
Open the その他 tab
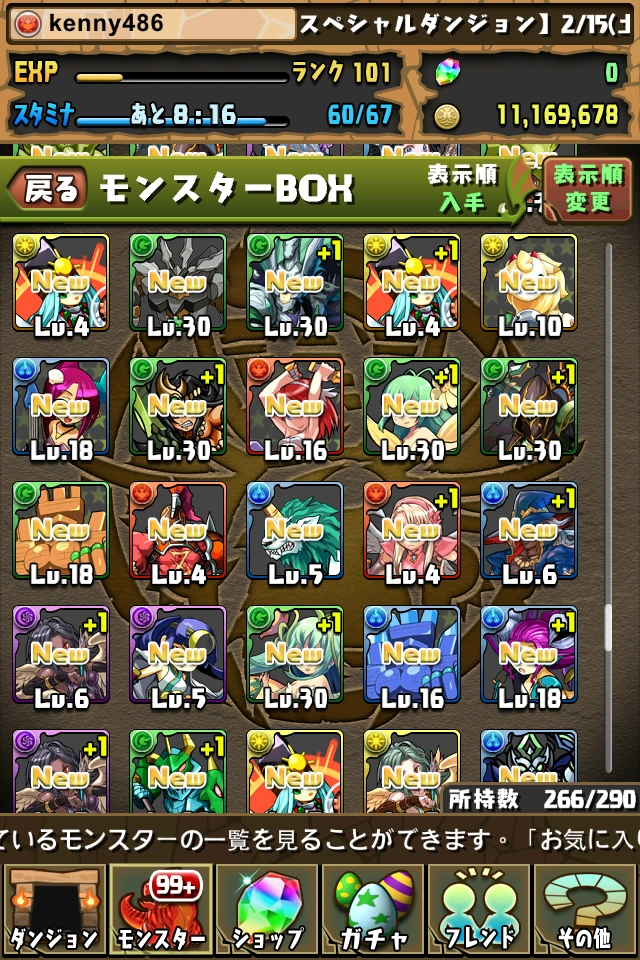(587, 910)
